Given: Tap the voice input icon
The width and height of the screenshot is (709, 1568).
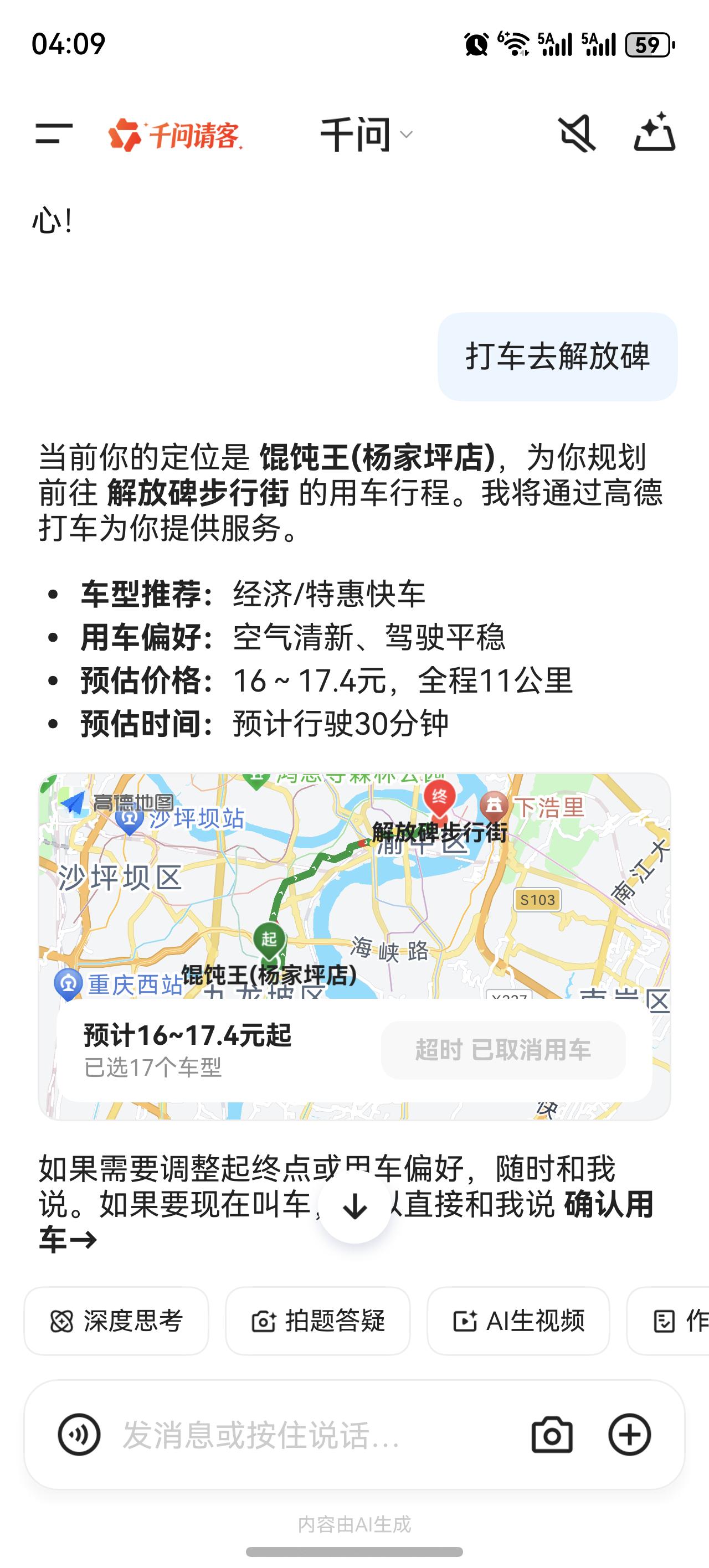Looking at the screenshot, I should pyautogui.click(x=79, y=1435).
